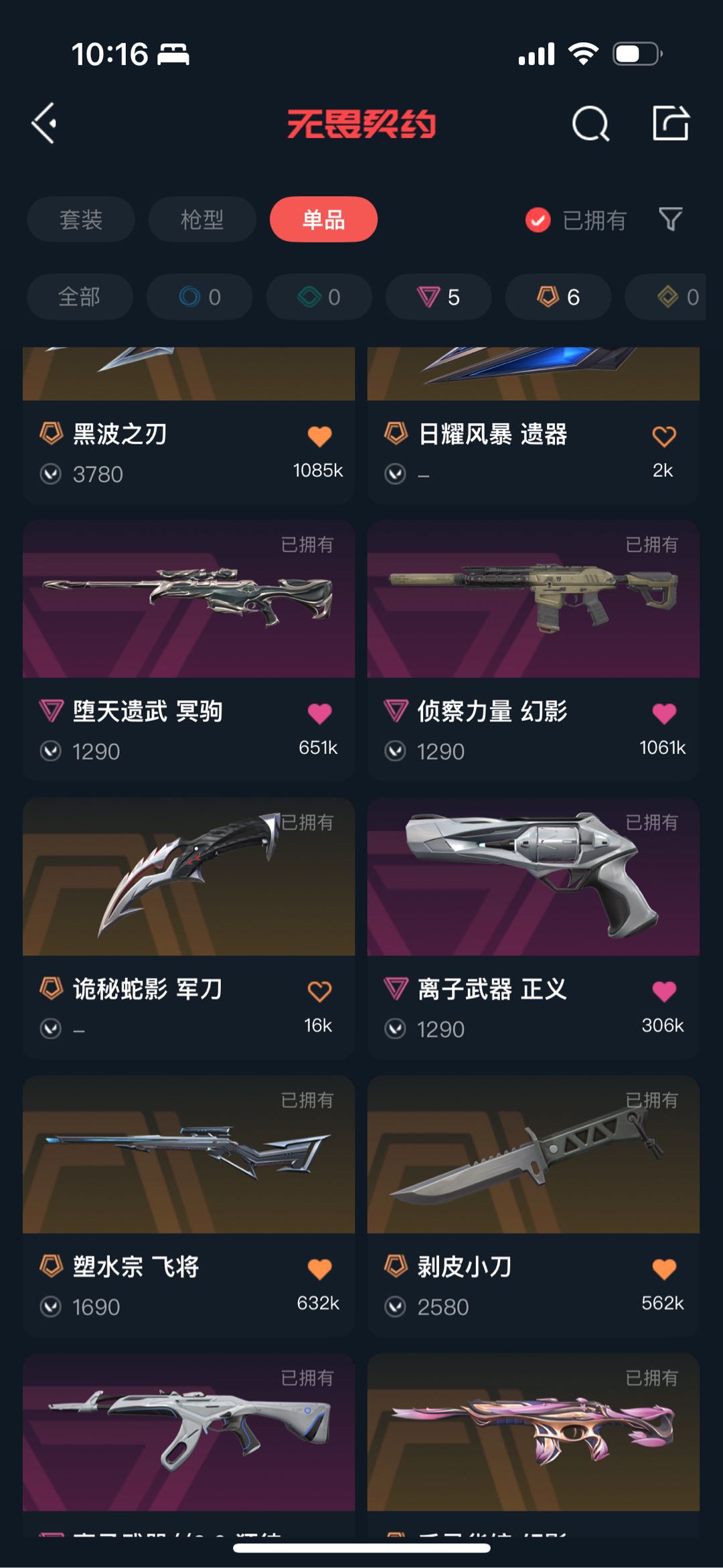Select the 单品 tab
Viewport: 723px width, 1568px height.
(323, 220)
